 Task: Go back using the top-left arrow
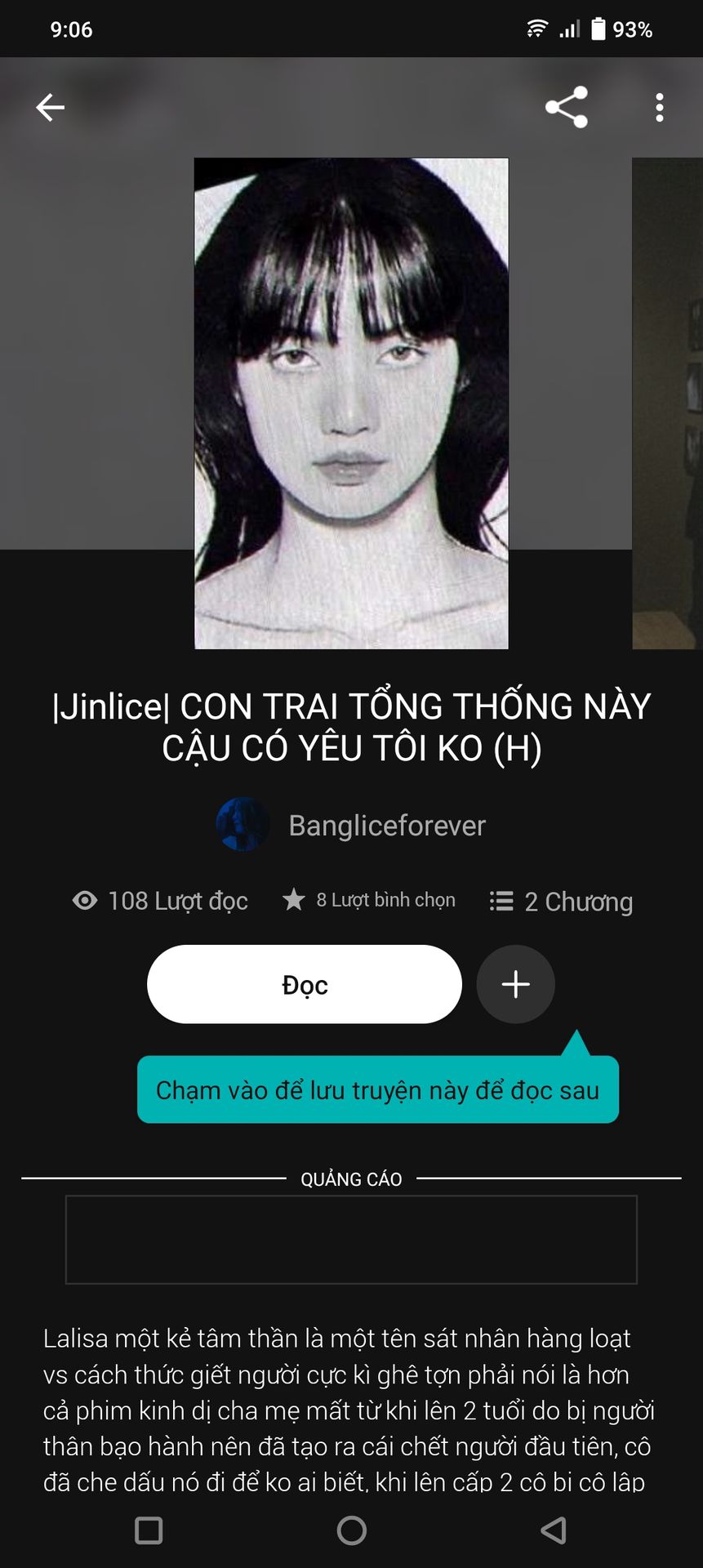[x=51, y=107]
